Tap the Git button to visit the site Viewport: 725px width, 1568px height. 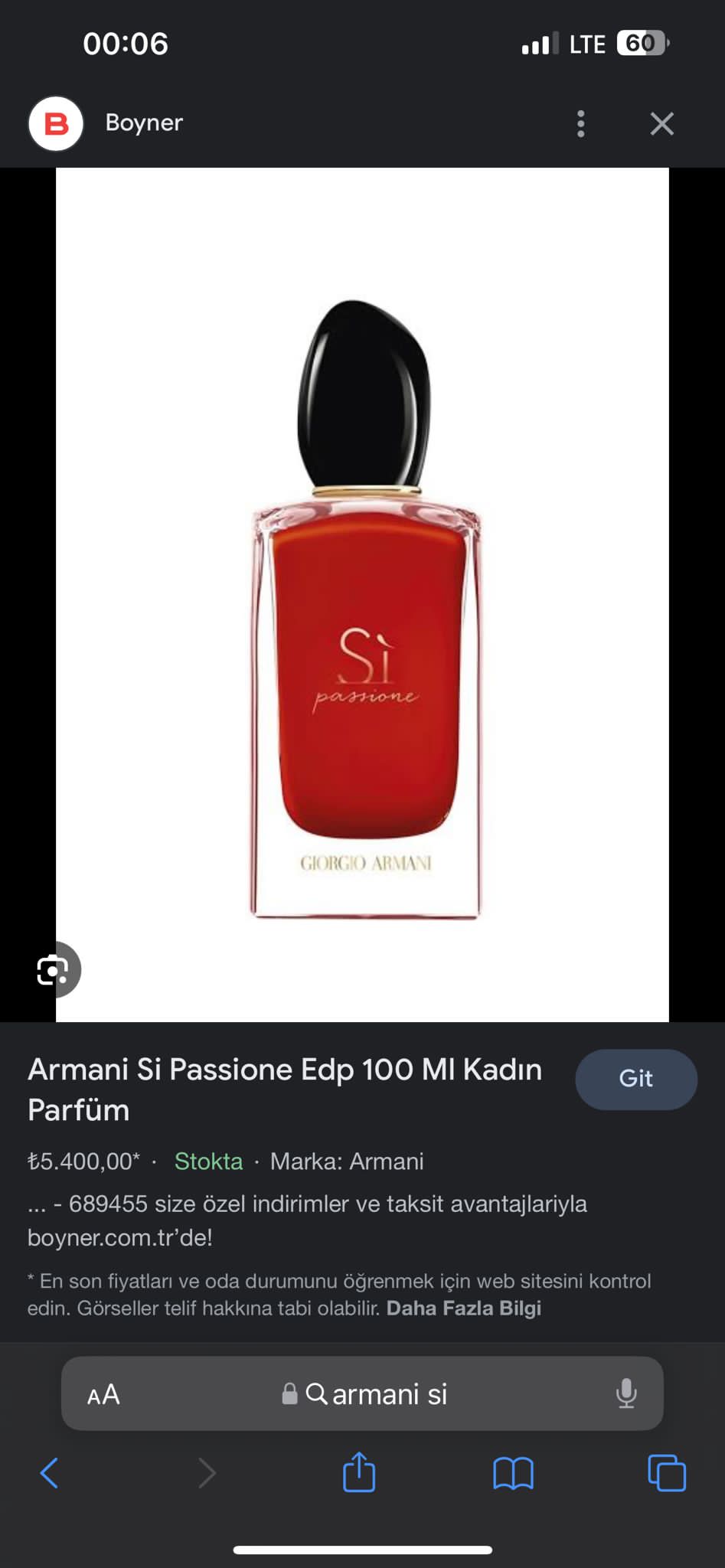pyautogui.click(x=636, y=1079)
